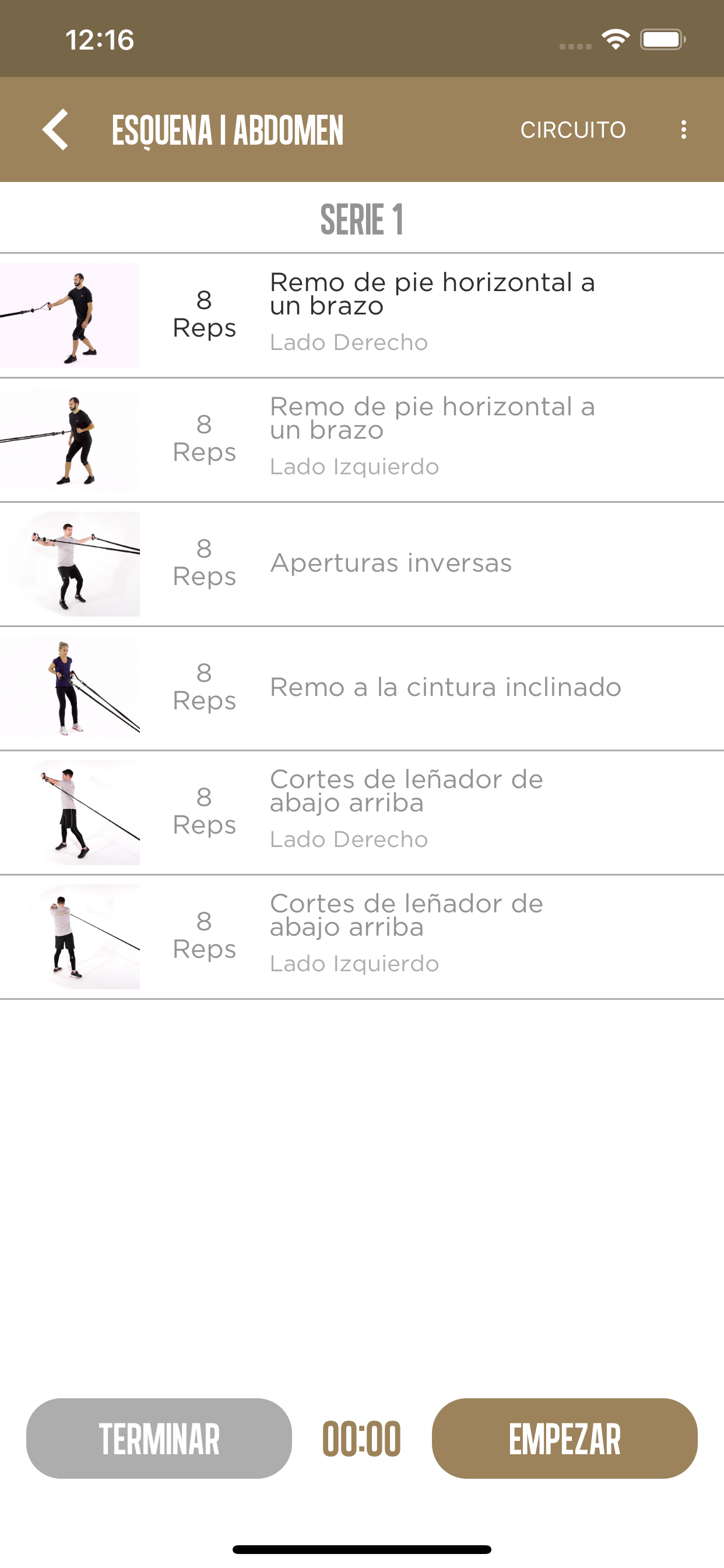Start the workout with EMPEZAR
724x1568 pixels.
[x=565, y=1438]
